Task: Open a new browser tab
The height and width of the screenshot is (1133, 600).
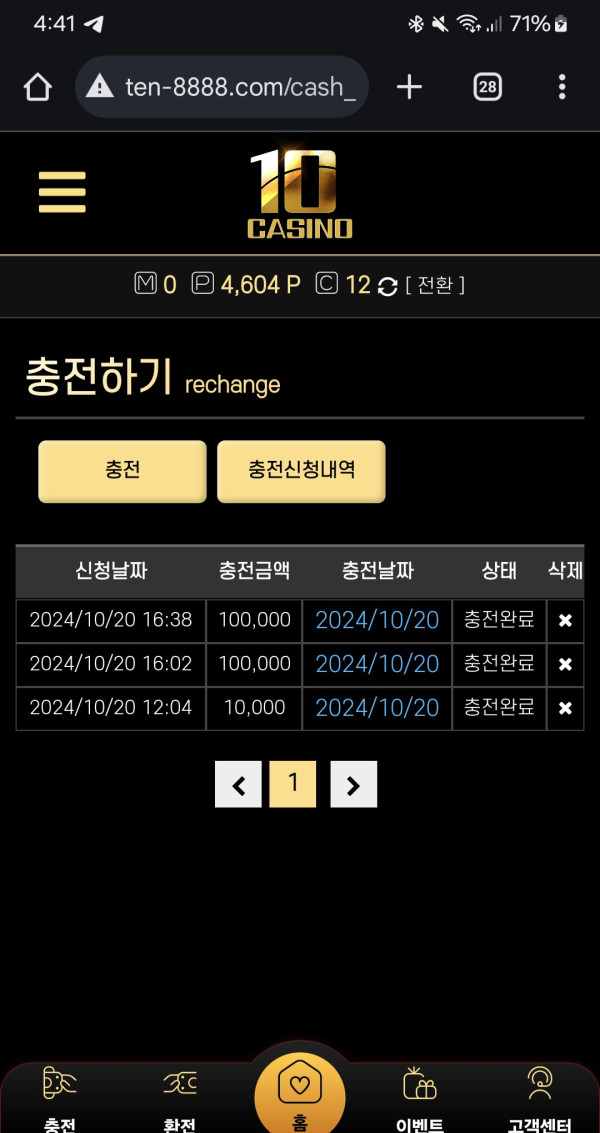Action: tap(409, 87)
